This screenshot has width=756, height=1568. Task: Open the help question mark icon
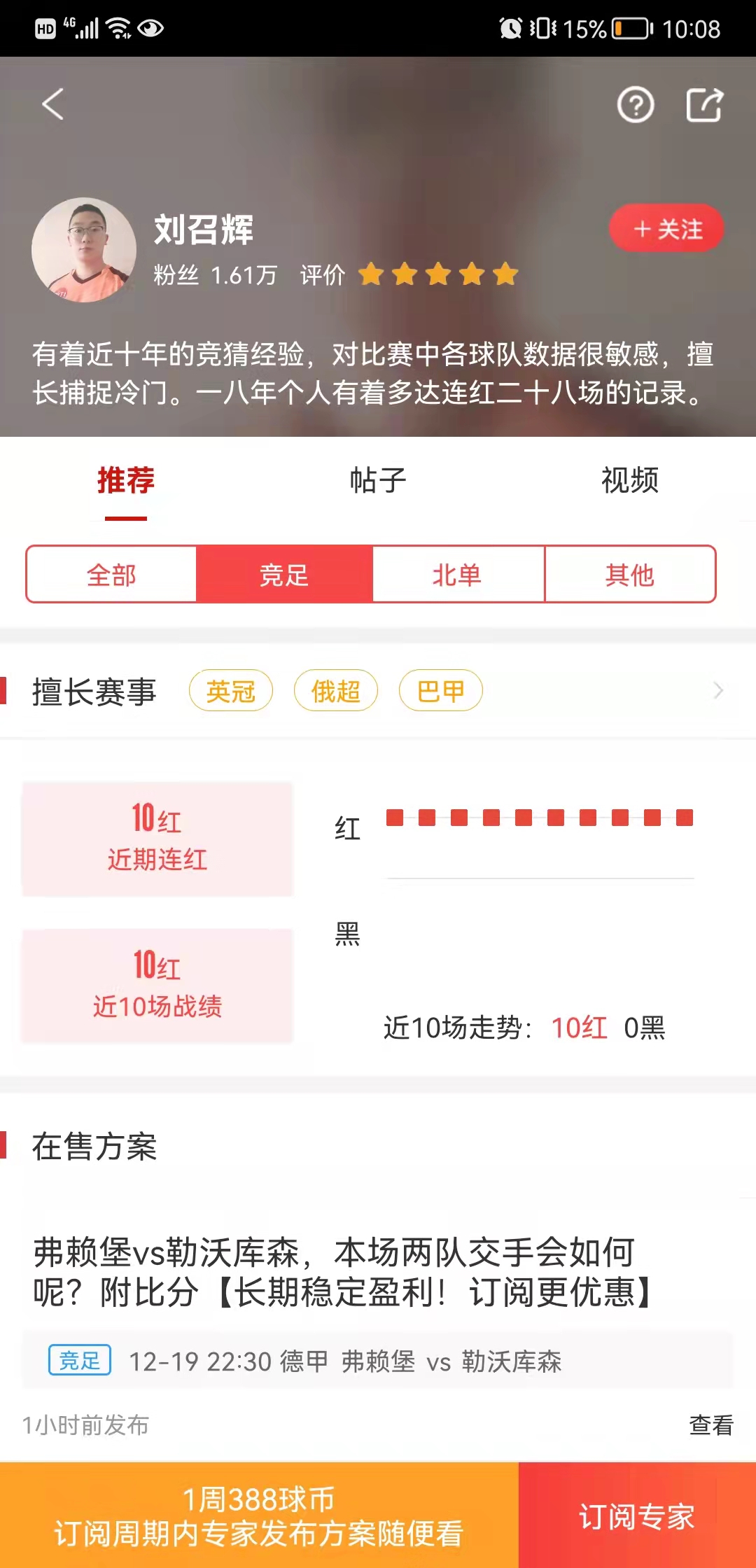click(635, 106)
